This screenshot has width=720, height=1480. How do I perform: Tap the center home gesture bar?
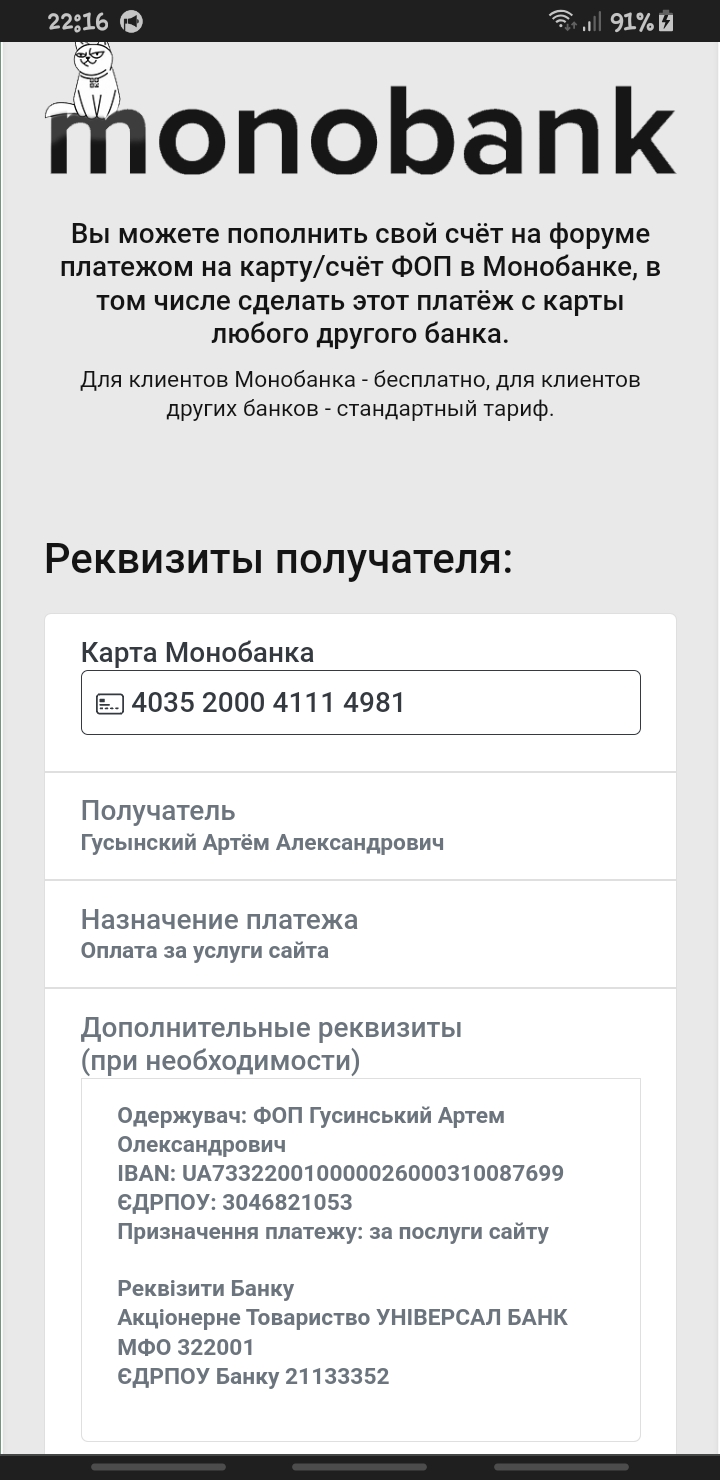click(360, 1467)
